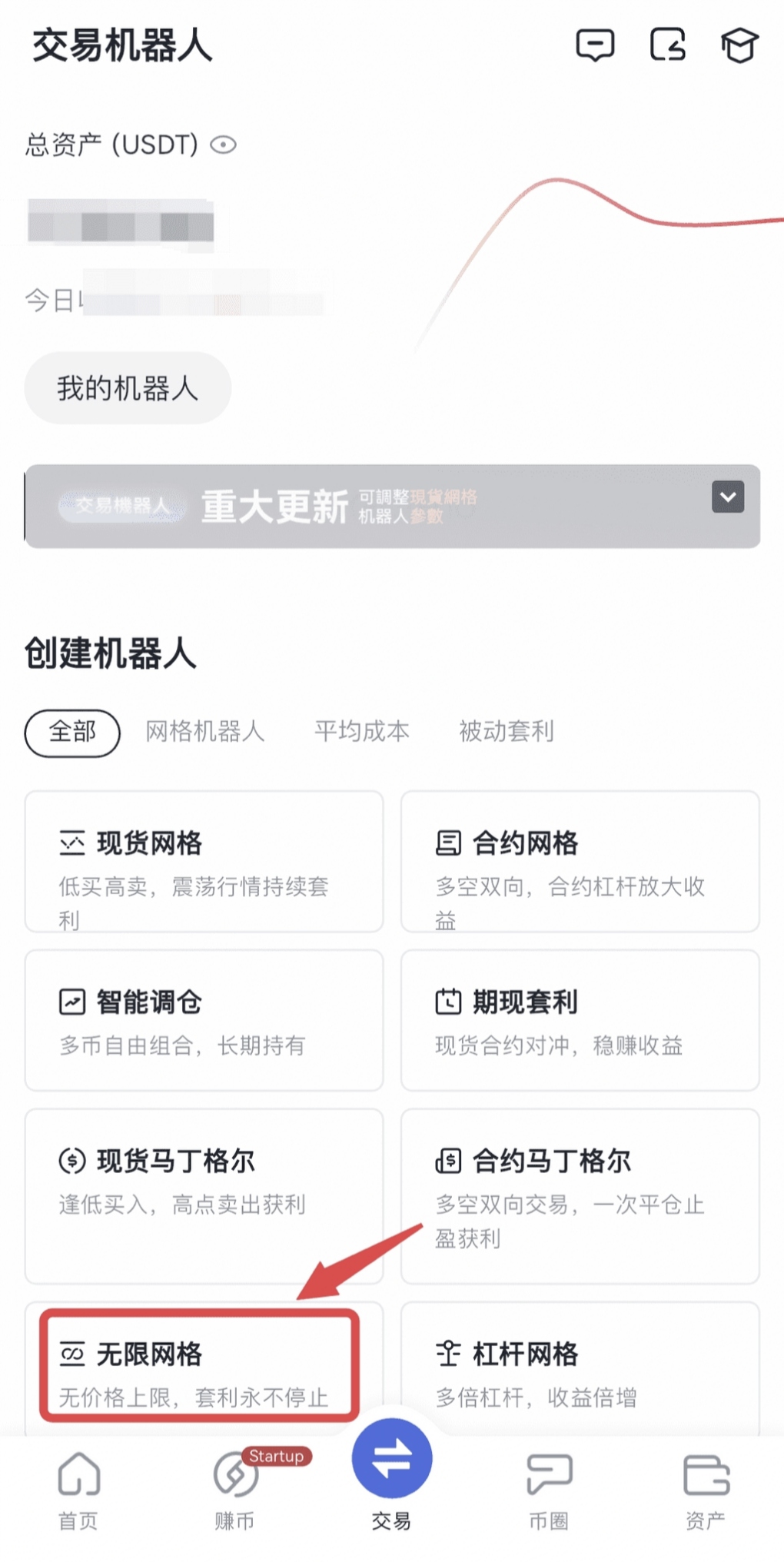Toggle total assets visibility eye
The image size is (784, 1562).
(x=224, y=145)
